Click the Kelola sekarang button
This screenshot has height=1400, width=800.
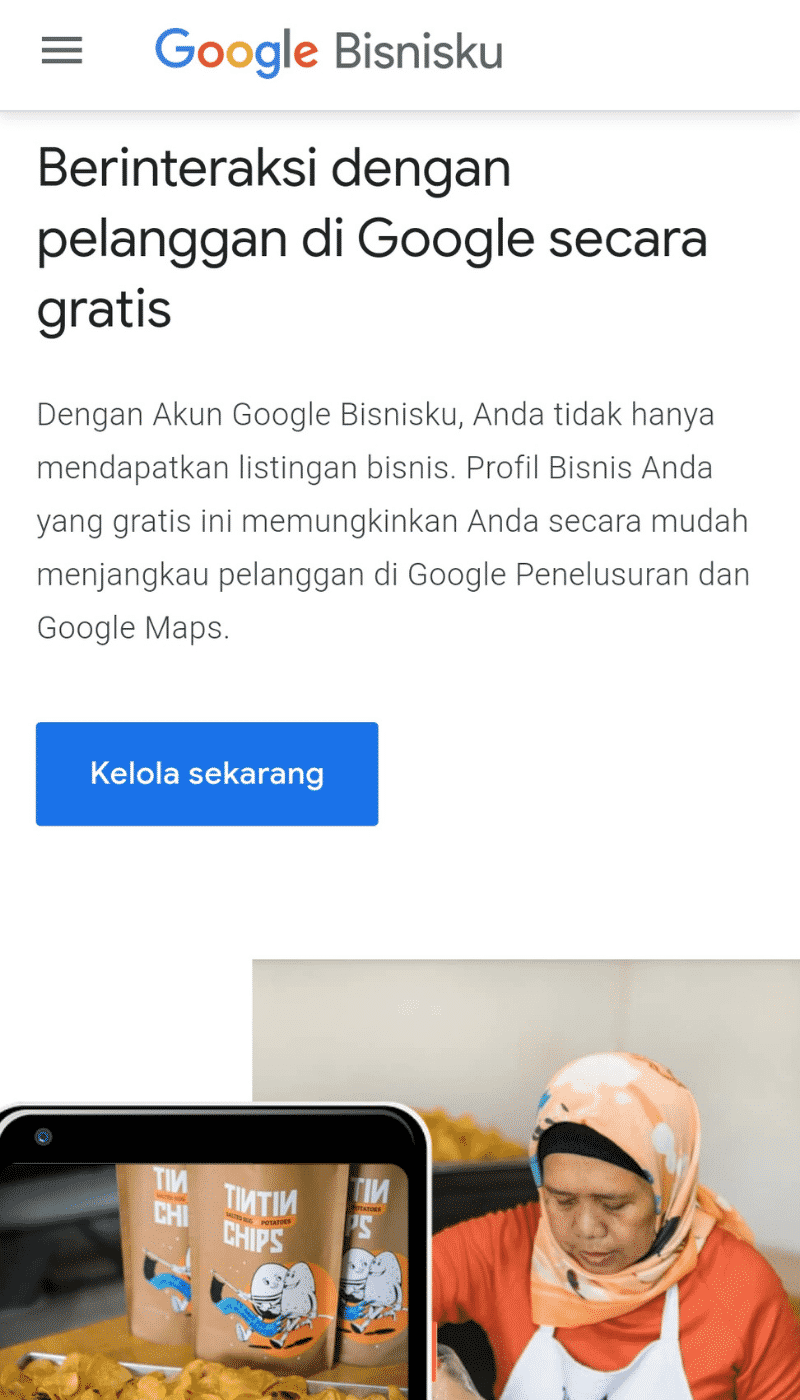(x=206, y=773)
